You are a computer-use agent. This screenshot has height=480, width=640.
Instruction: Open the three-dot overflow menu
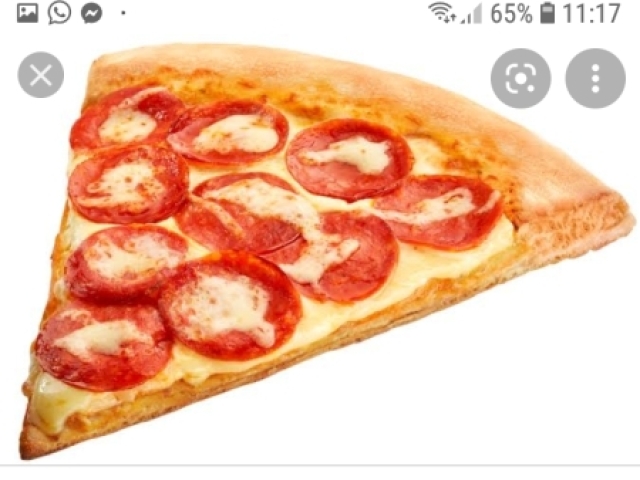point(595,78)
